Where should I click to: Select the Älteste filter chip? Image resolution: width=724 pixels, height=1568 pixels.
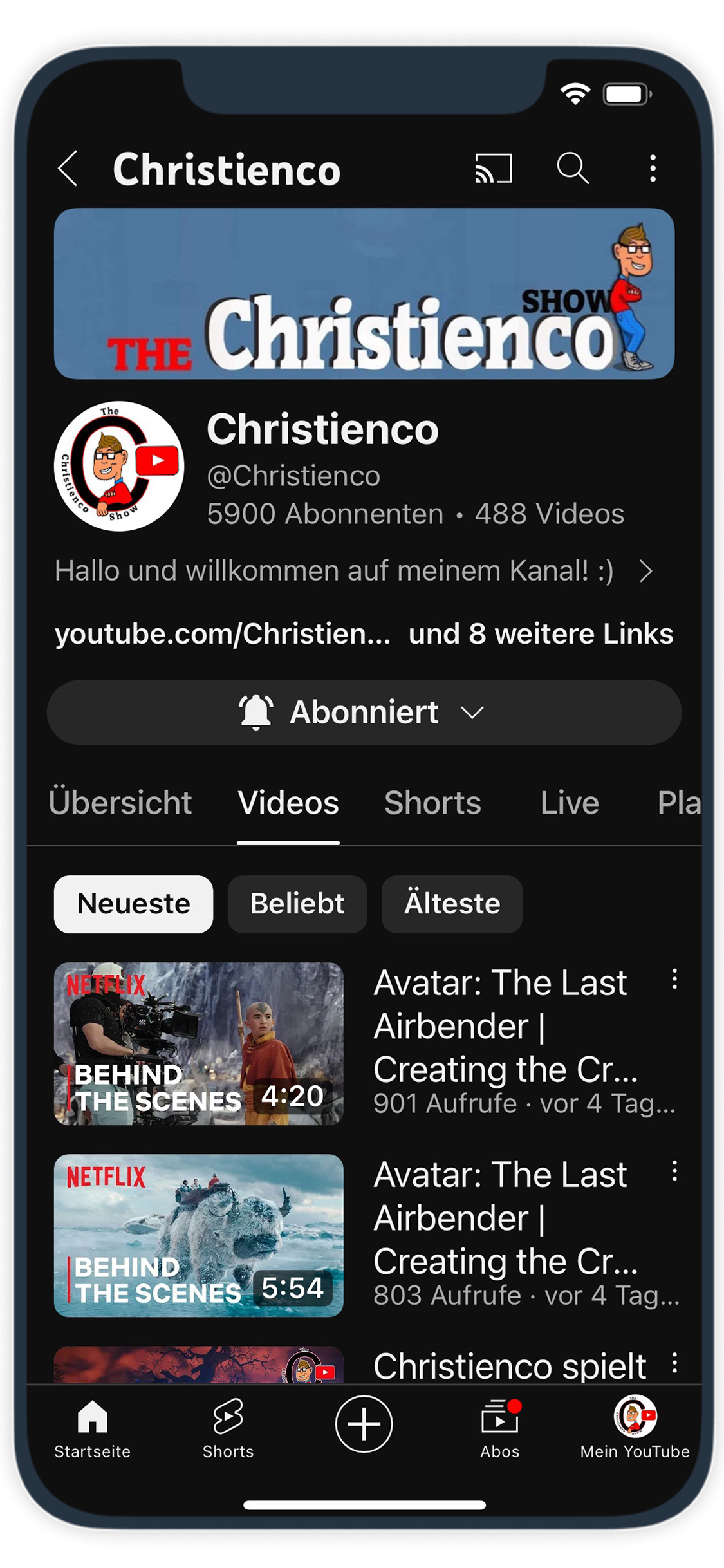[x=452, y=904]
